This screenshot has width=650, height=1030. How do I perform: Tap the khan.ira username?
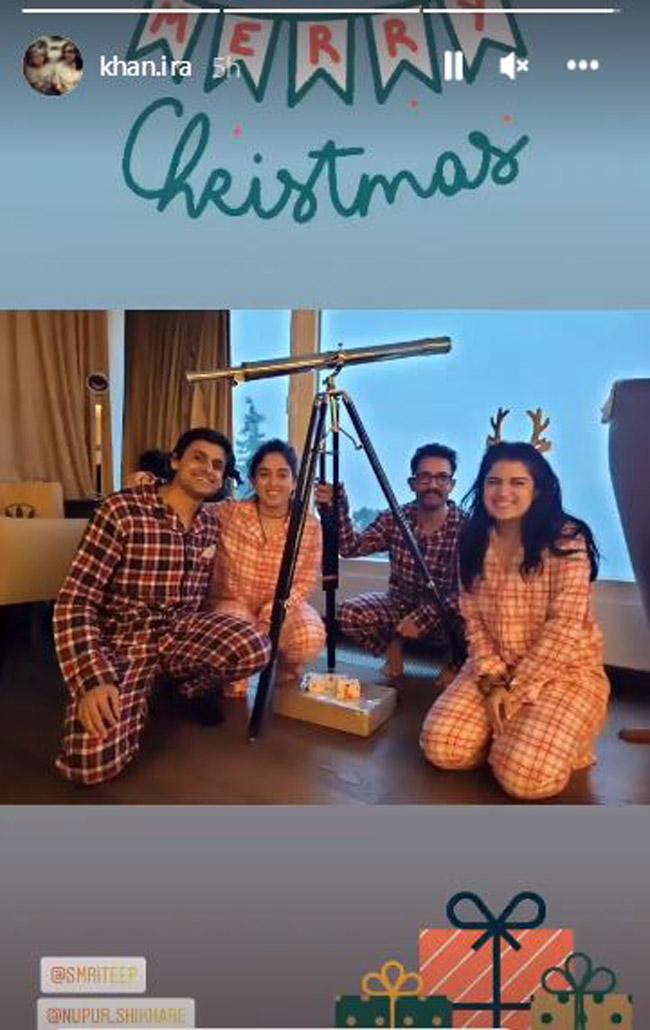[x=145, y=67]
